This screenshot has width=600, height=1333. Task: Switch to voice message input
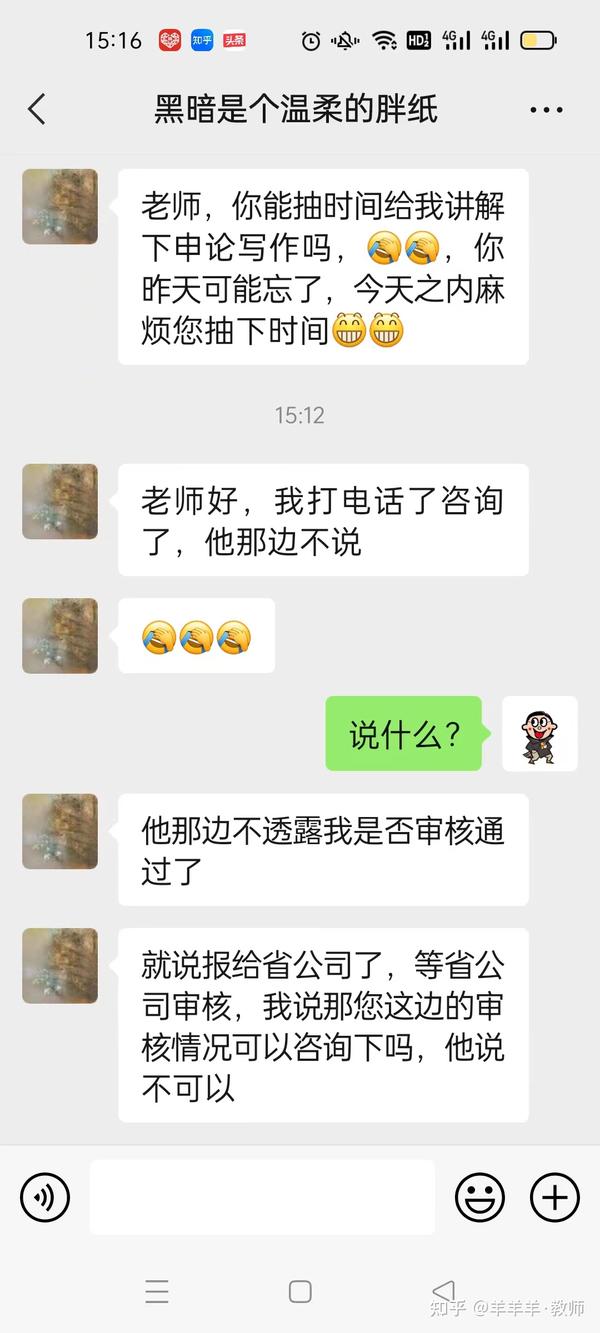(45, 1197)
